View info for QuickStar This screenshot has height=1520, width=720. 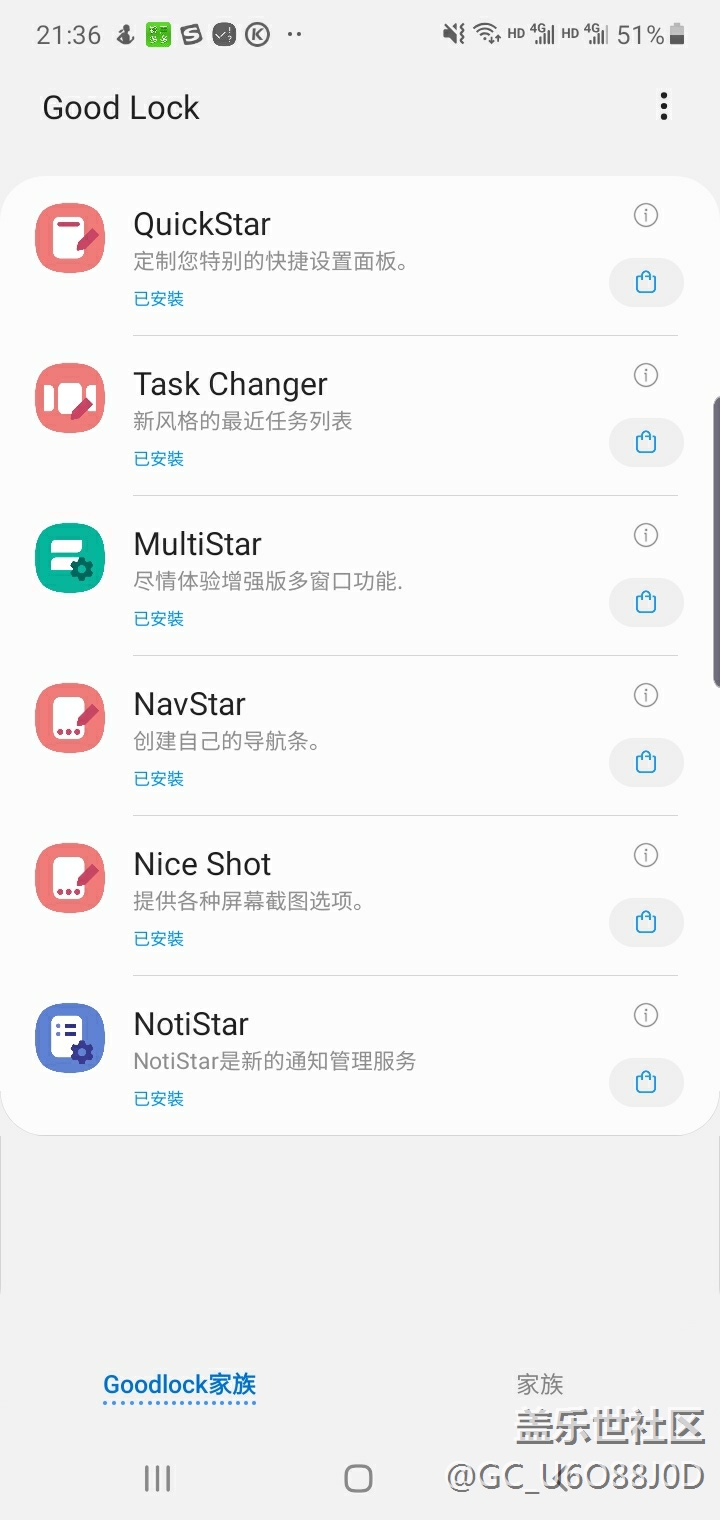pos(646,215)
